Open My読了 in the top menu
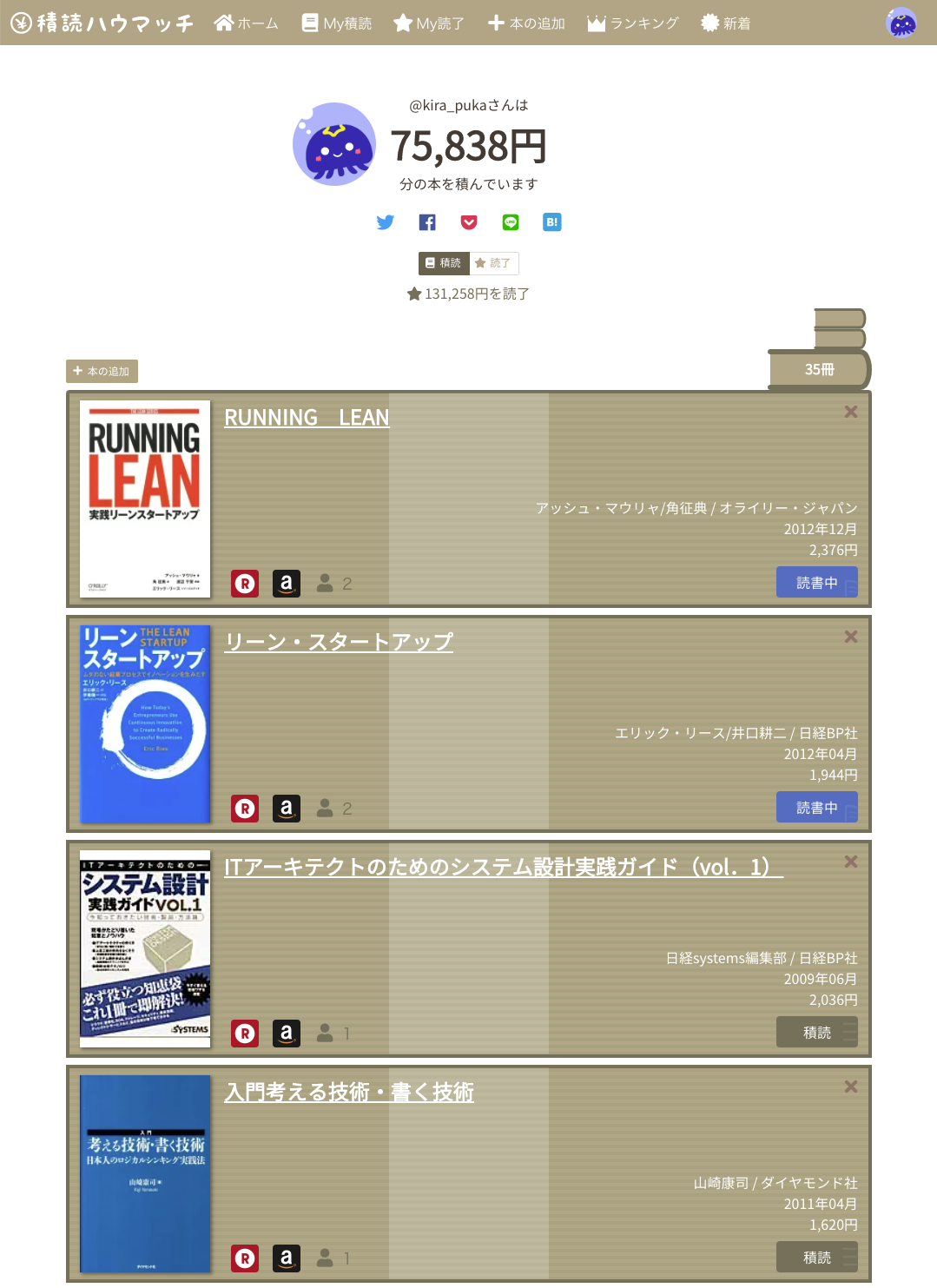The height and width of the screenshot is (1288, 937). point(429,23)
